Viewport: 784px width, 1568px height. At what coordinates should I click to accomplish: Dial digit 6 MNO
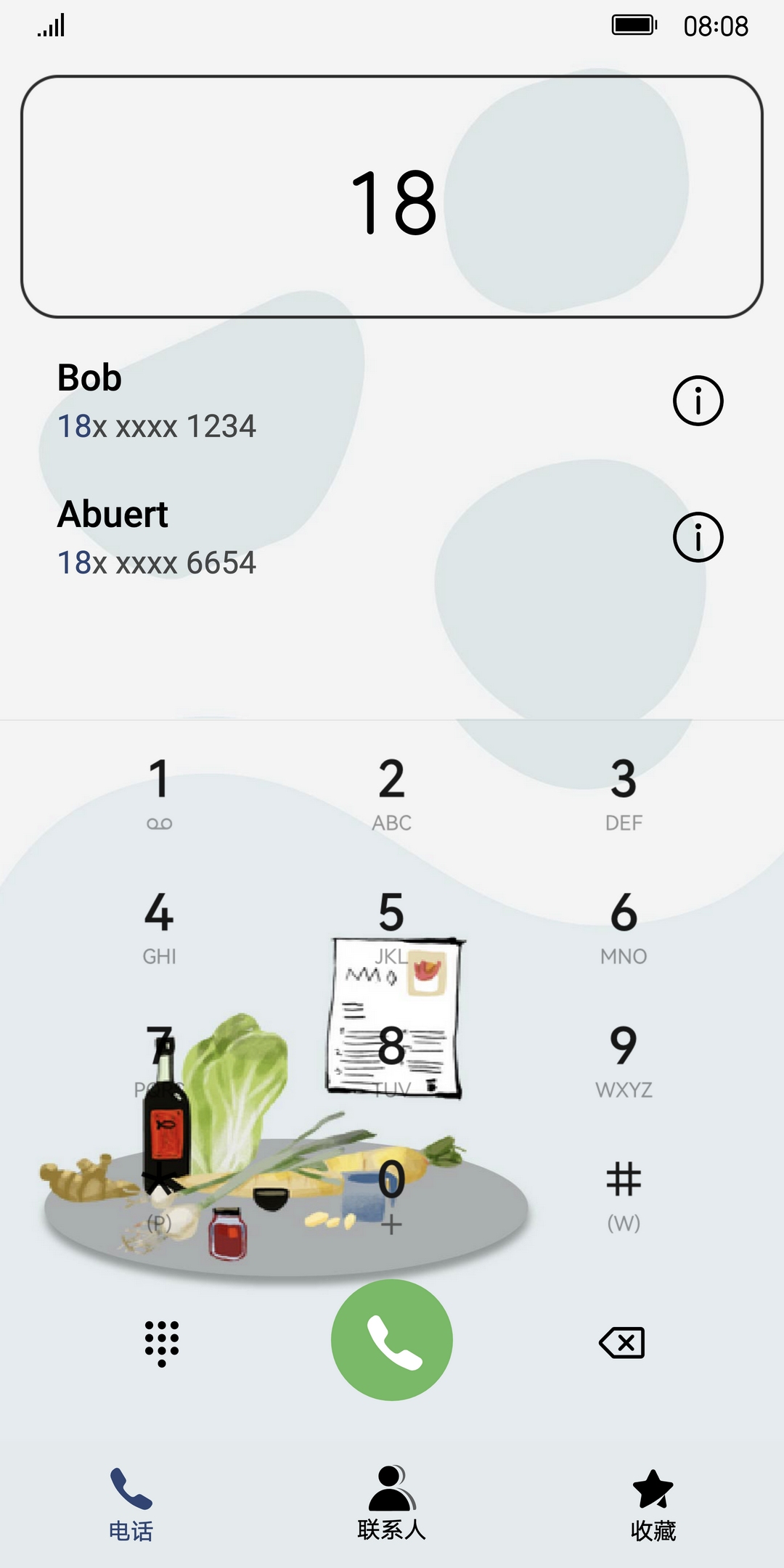[x=624, y=926]
